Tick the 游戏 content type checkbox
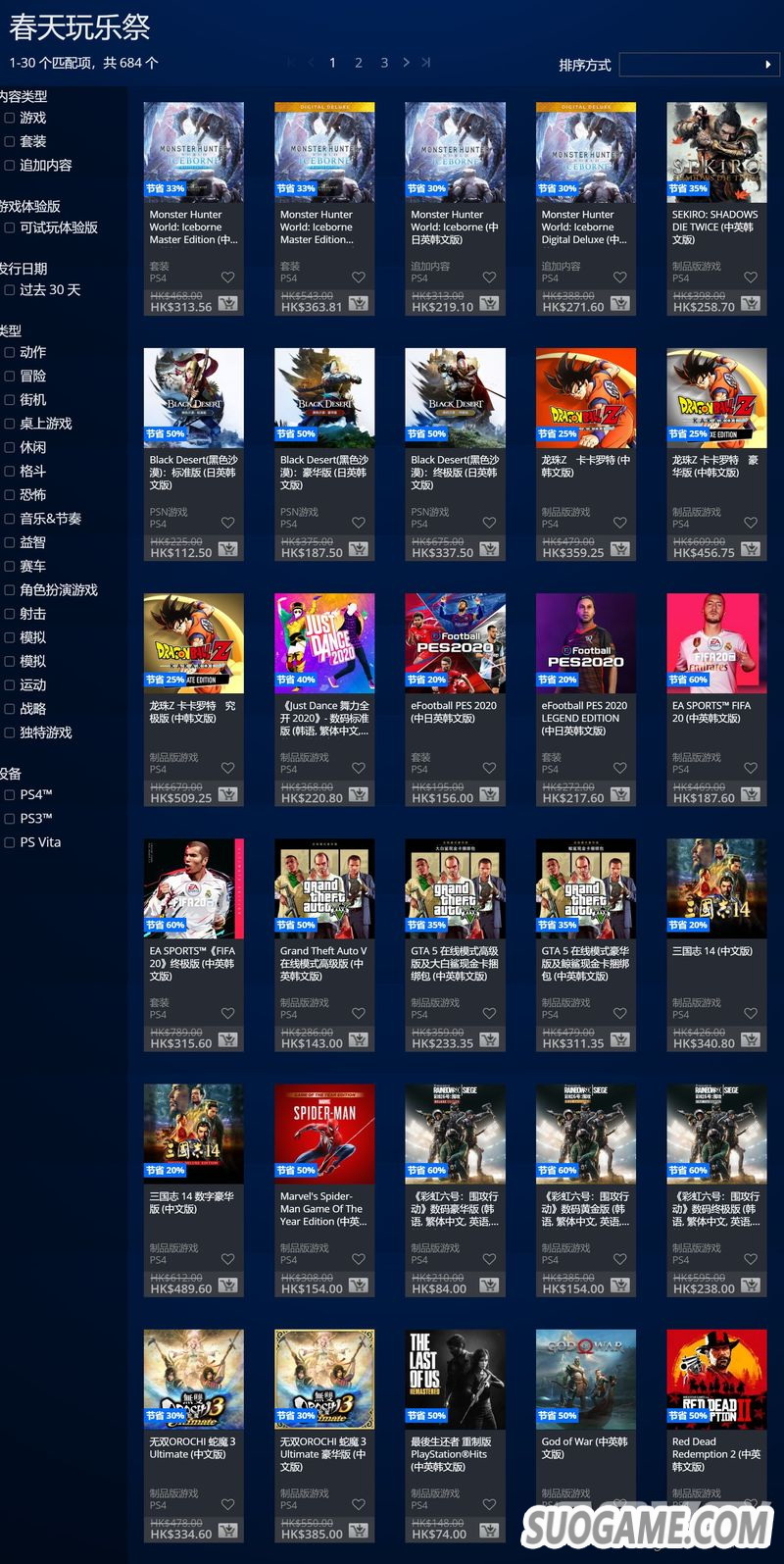This screenshot has width=784, height=1564. 10,118
